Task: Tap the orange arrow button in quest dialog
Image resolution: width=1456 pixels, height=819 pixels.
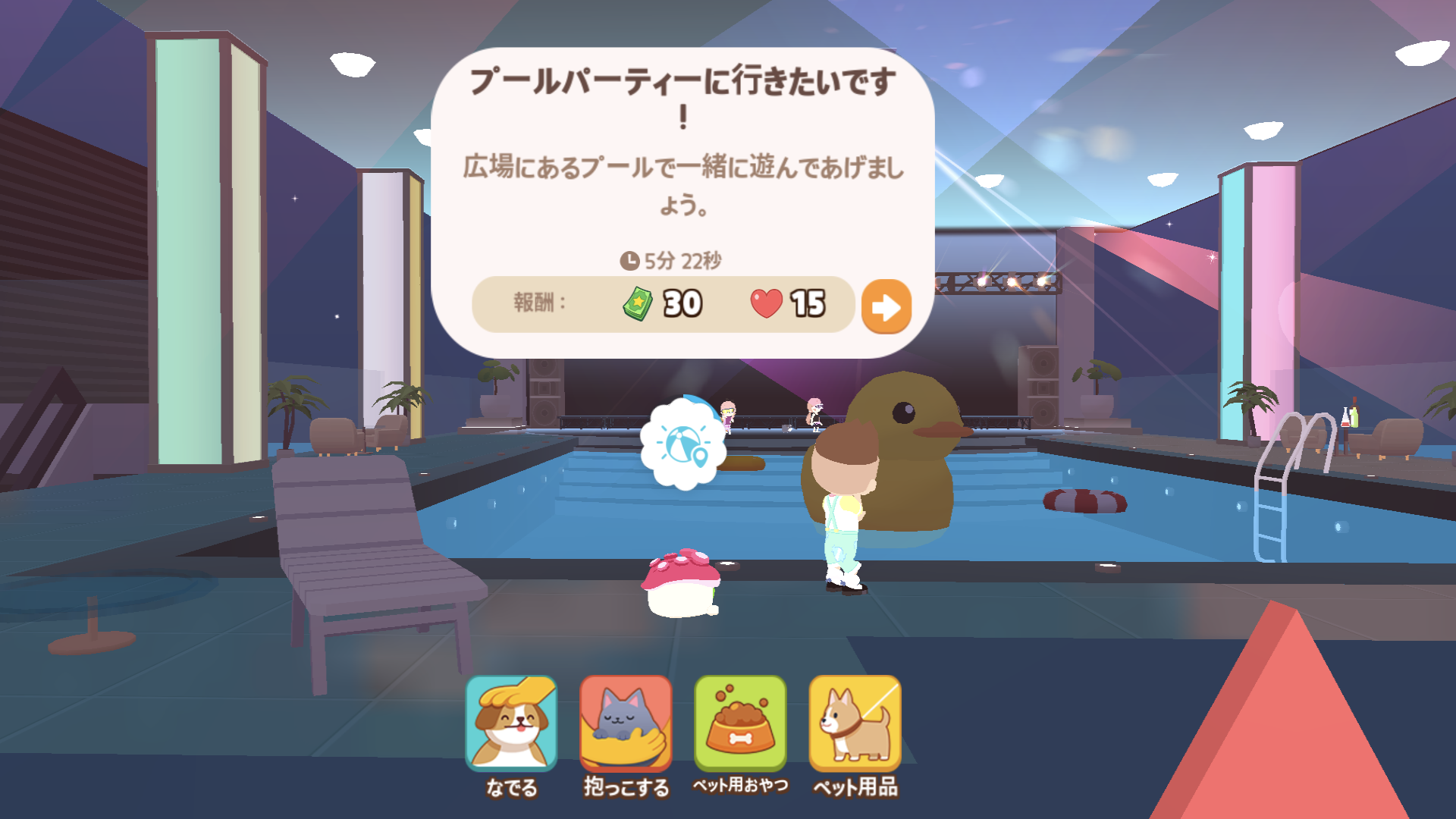Action: coord(886,306)
